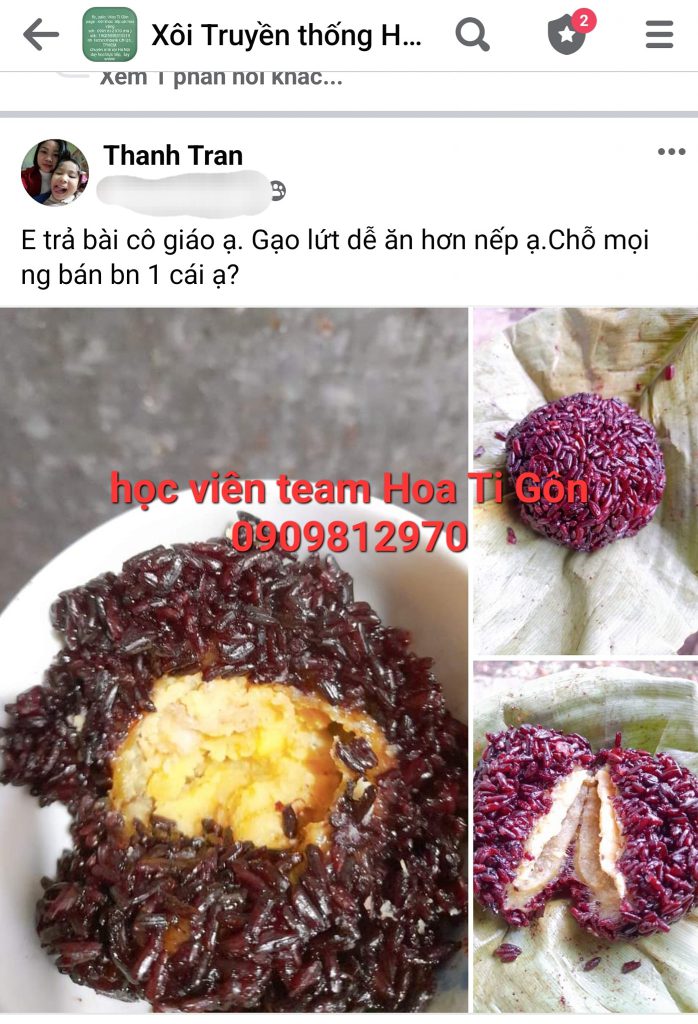The height and width of the screenshot is (1024, 698).
Task: Open the badge shield with 2 notifications
Action: point(568,34)
